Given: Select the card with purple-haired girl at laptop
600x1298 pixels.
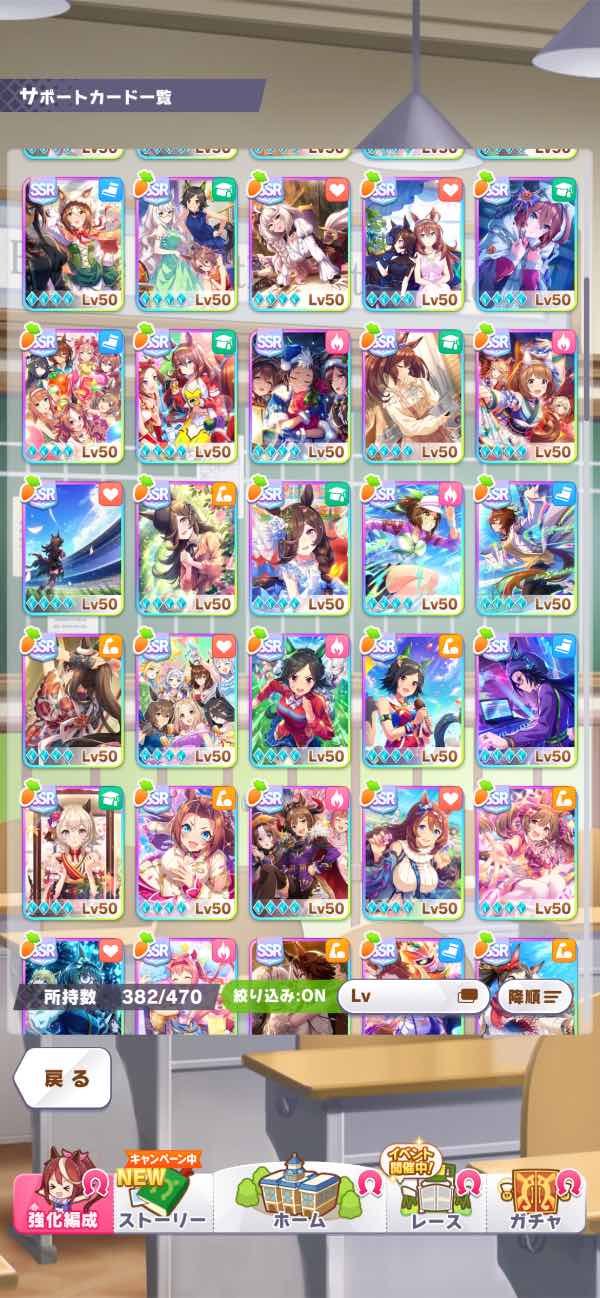Looking at the screenshot, I should [526, 699].
